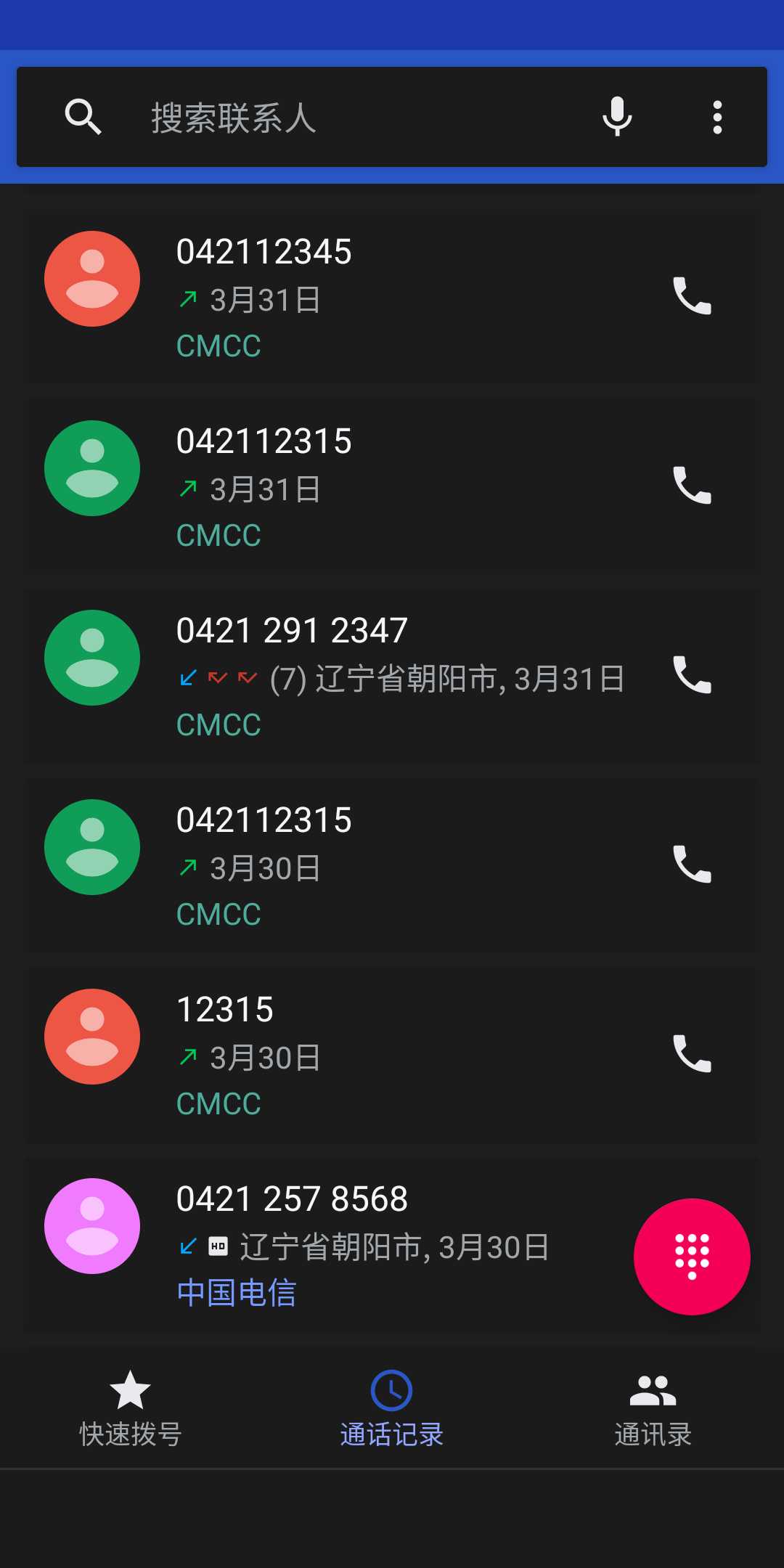View the 12315 call log entry
This screenshot has width=784, height=1568.
point(392,1055)
